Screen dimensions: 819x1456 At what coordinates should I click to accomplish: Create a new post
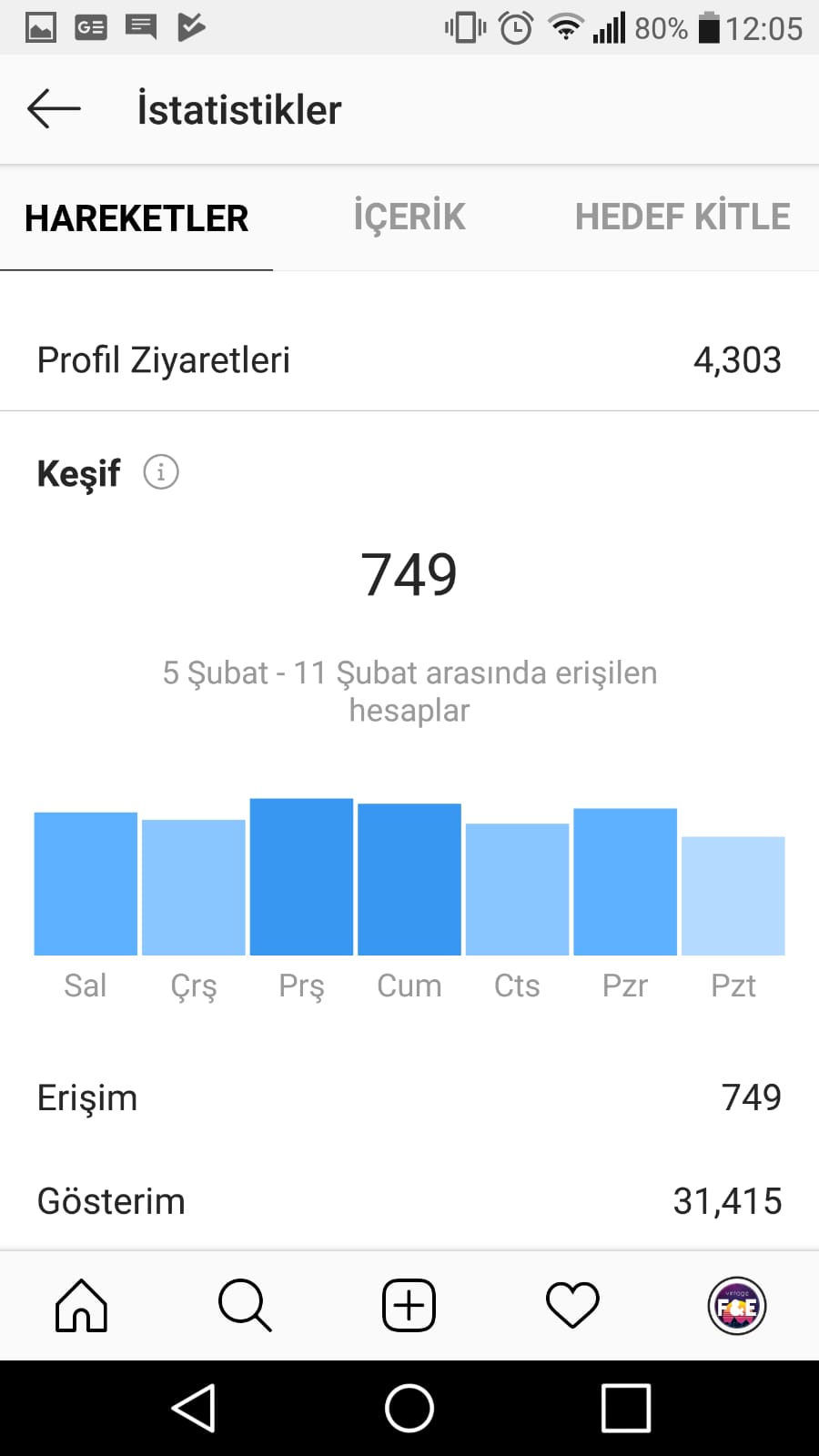pyautogui.click(x=409, y=1306)
